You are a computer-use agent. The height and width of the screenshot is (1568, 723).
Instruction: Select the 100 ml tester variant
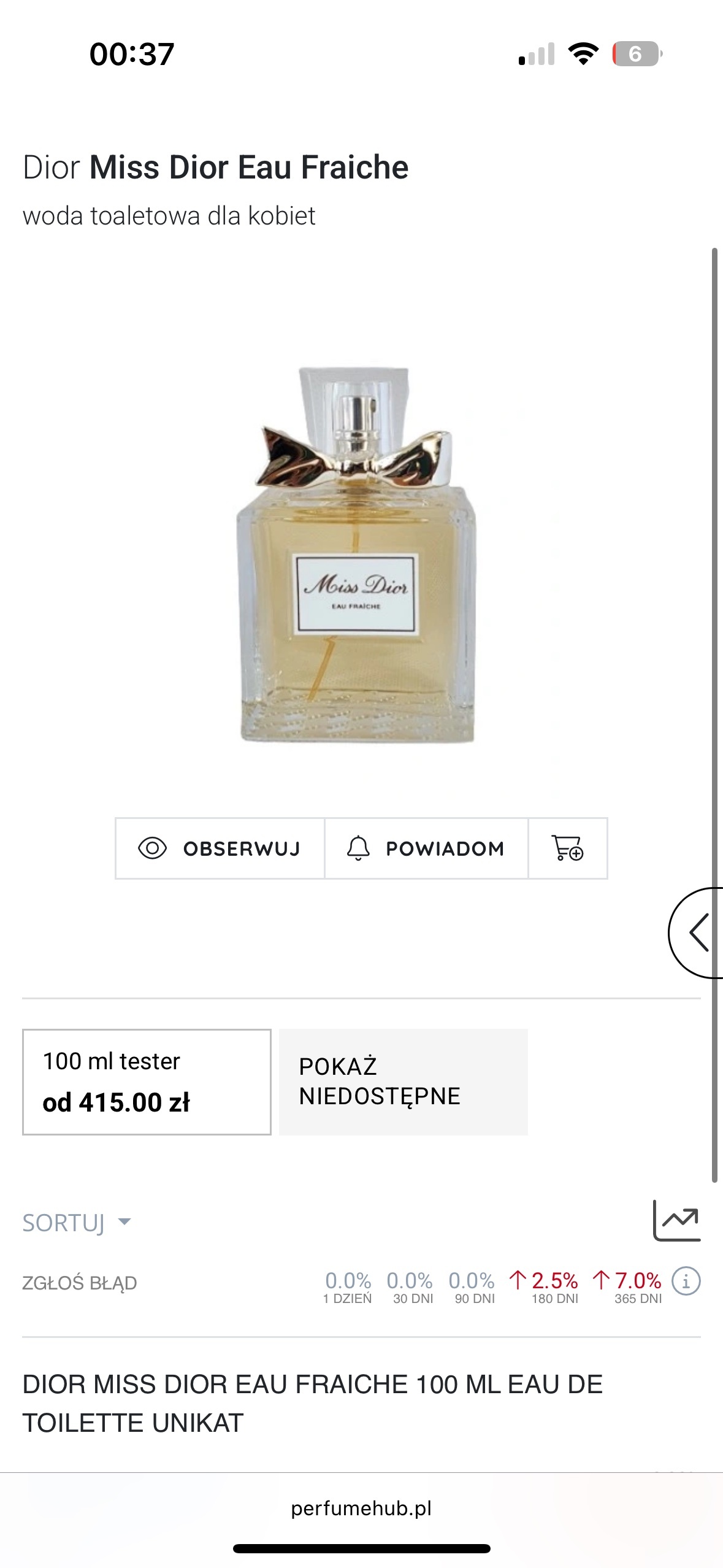pos(147,1082)
